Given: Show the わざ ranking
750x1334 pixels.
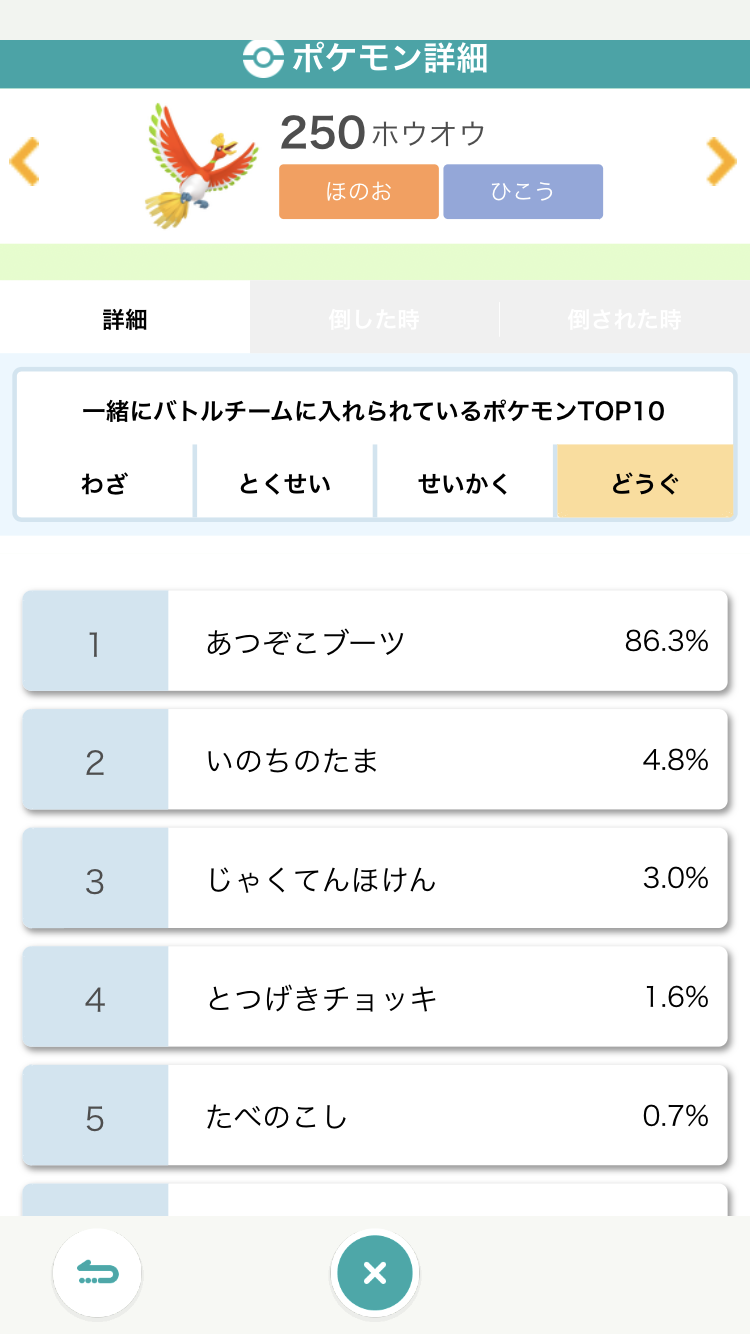Looking at the screenshot, I should (105, 483).
